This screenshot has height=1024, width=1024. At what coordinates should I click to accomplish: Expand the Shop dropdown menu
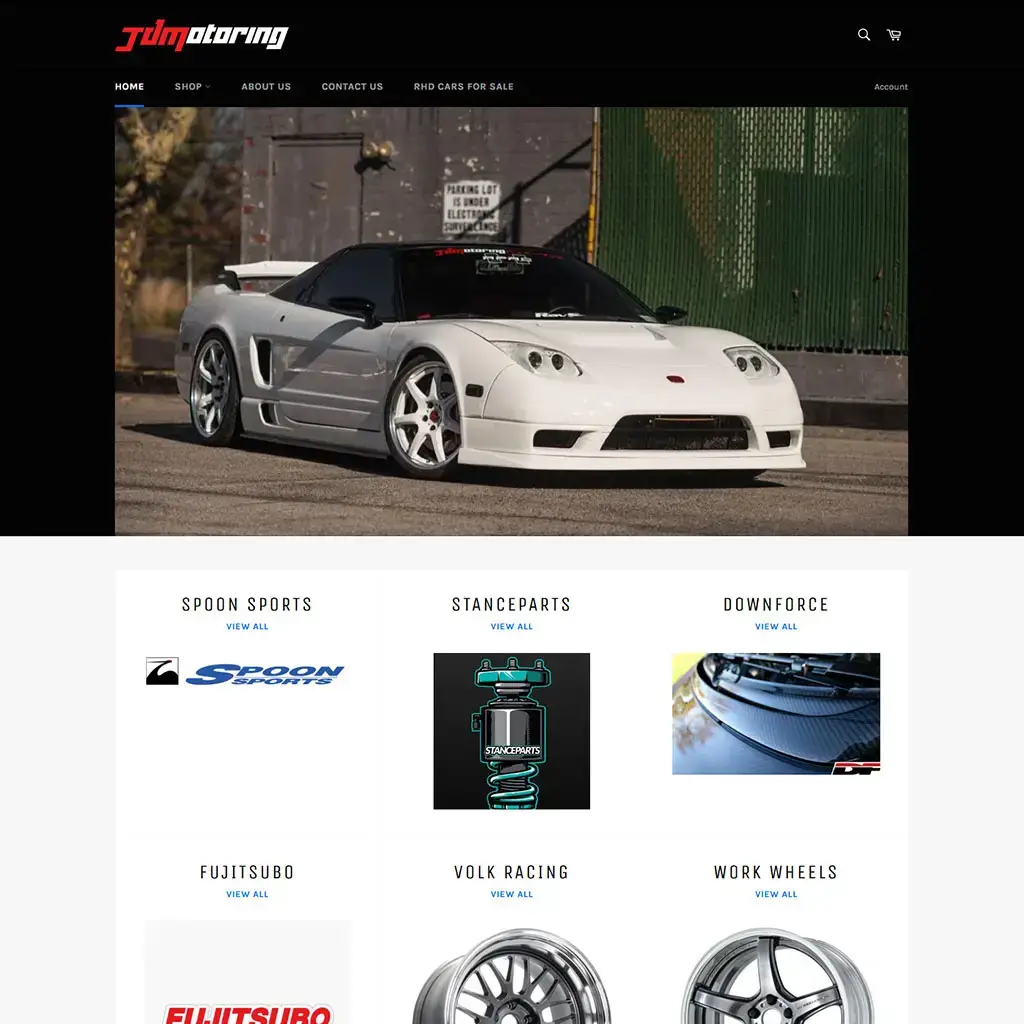point(192,87)
